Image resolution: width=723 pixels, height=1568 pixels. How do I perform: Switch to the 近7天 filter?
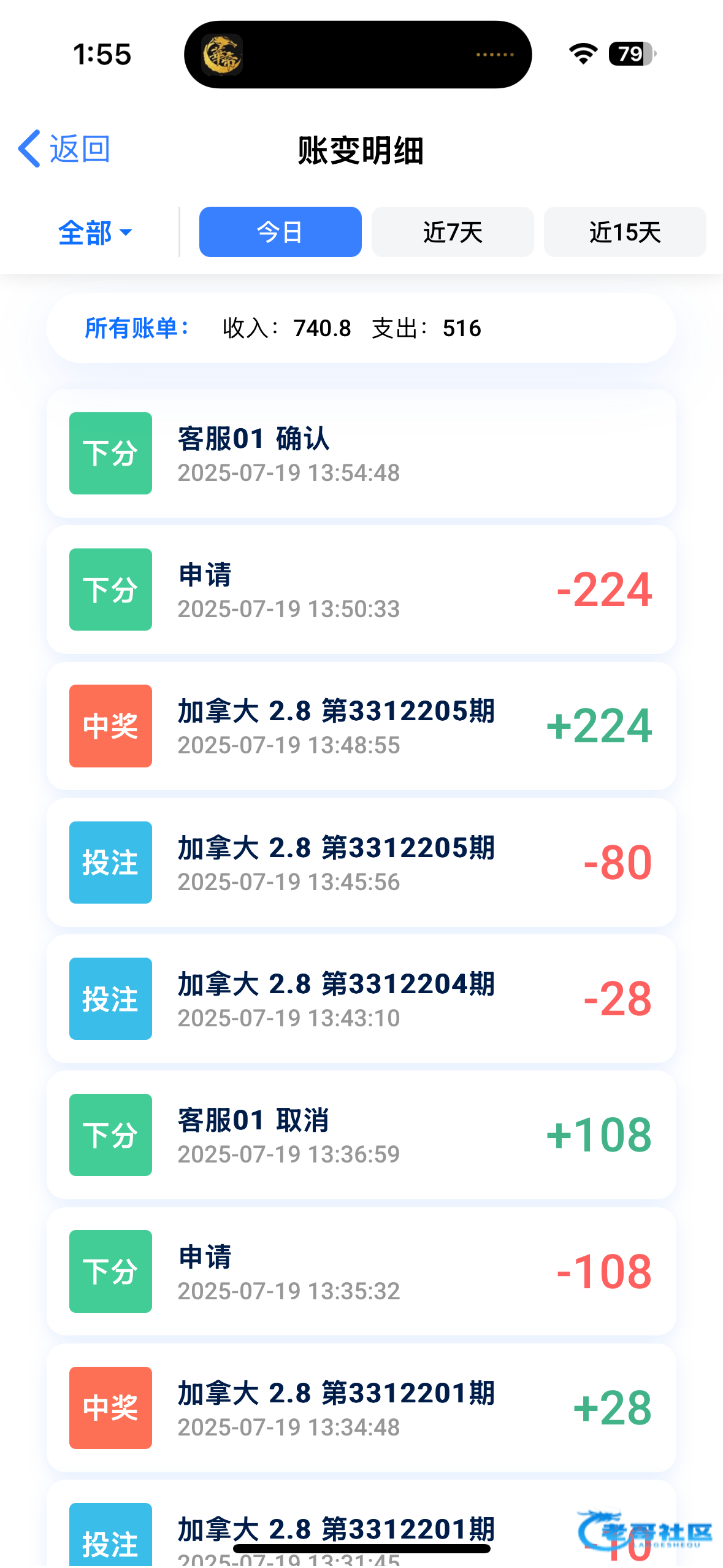pyautogui.click(x=453, y=233)
